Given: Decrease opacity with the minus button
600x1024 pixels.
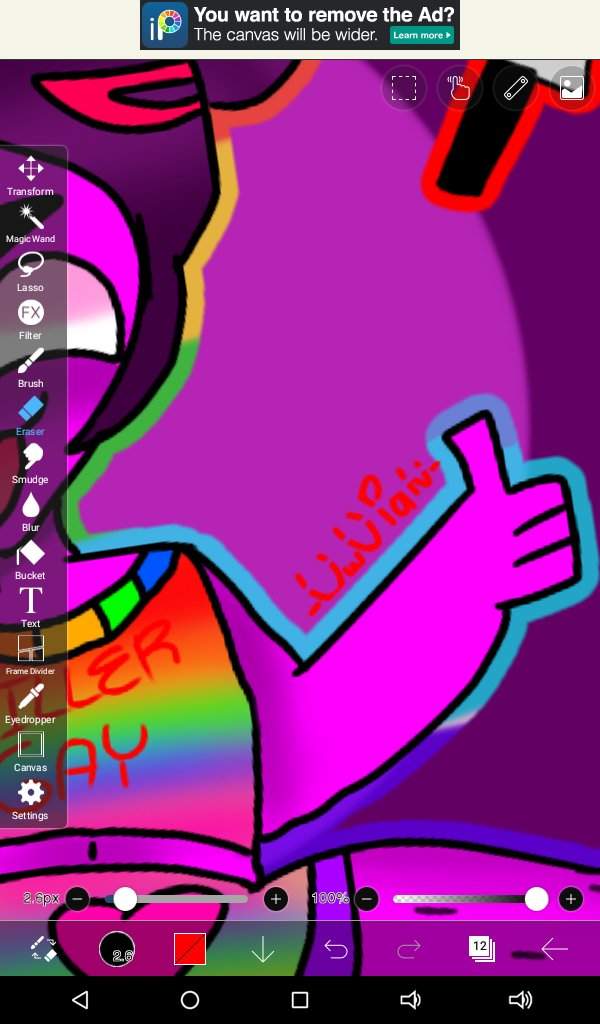Looking at the screenshot, I should (x=367, y=899).
